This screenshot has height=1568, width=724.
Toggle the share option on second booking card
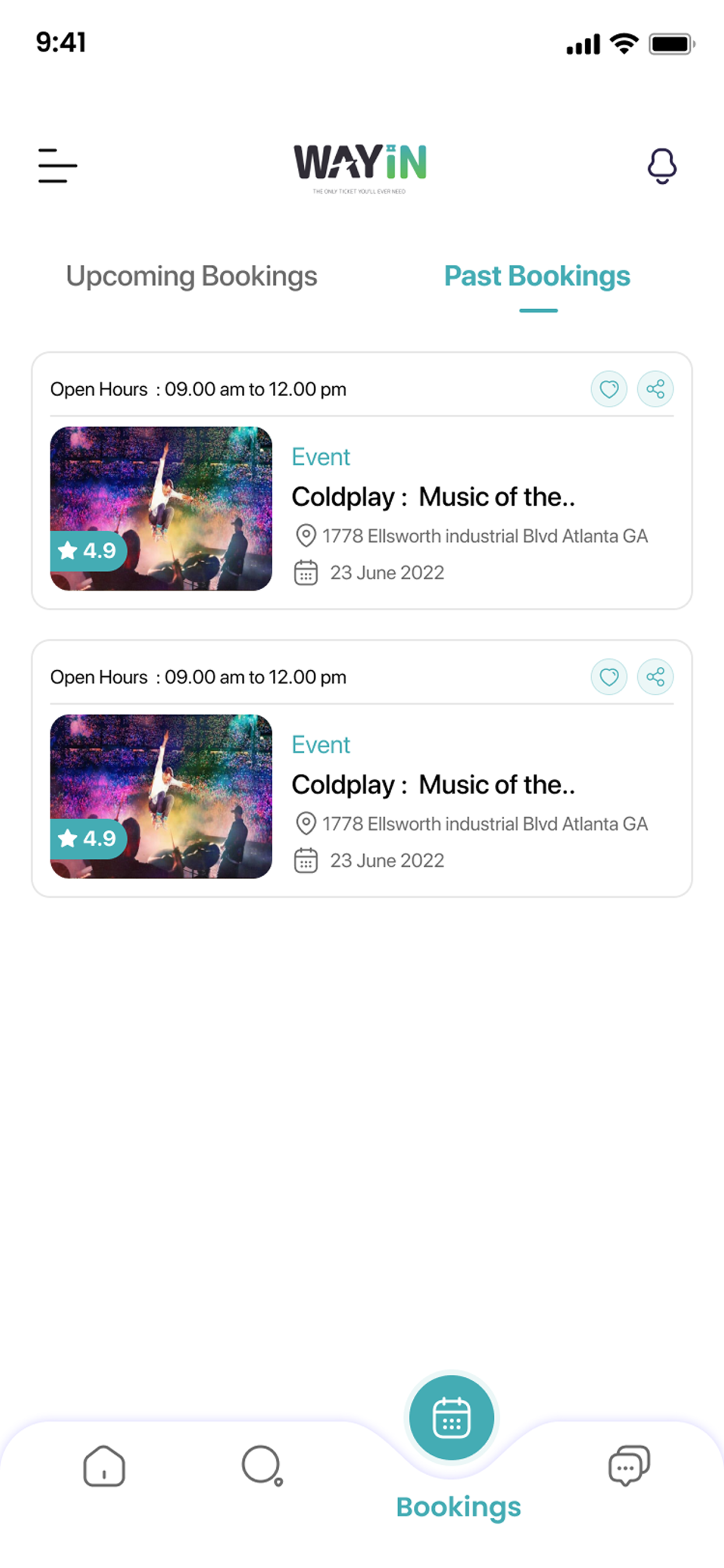click(x=656, y=676)
